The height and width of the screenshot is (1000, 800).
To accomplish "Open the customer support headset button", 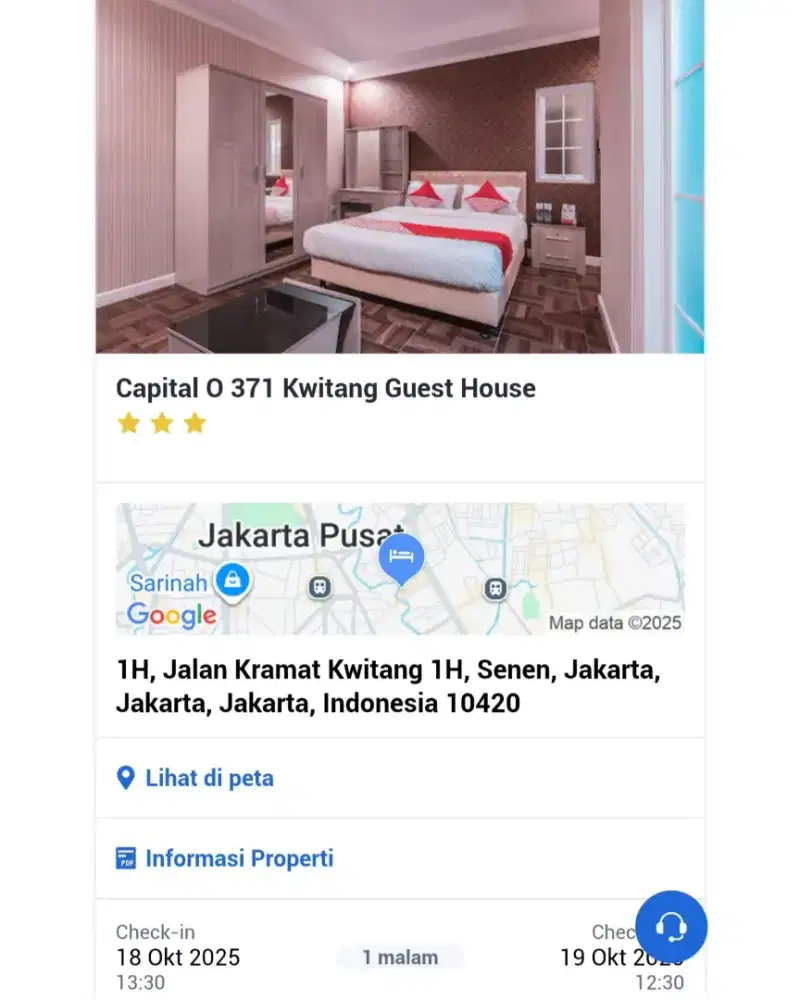I will click(671, 927).
